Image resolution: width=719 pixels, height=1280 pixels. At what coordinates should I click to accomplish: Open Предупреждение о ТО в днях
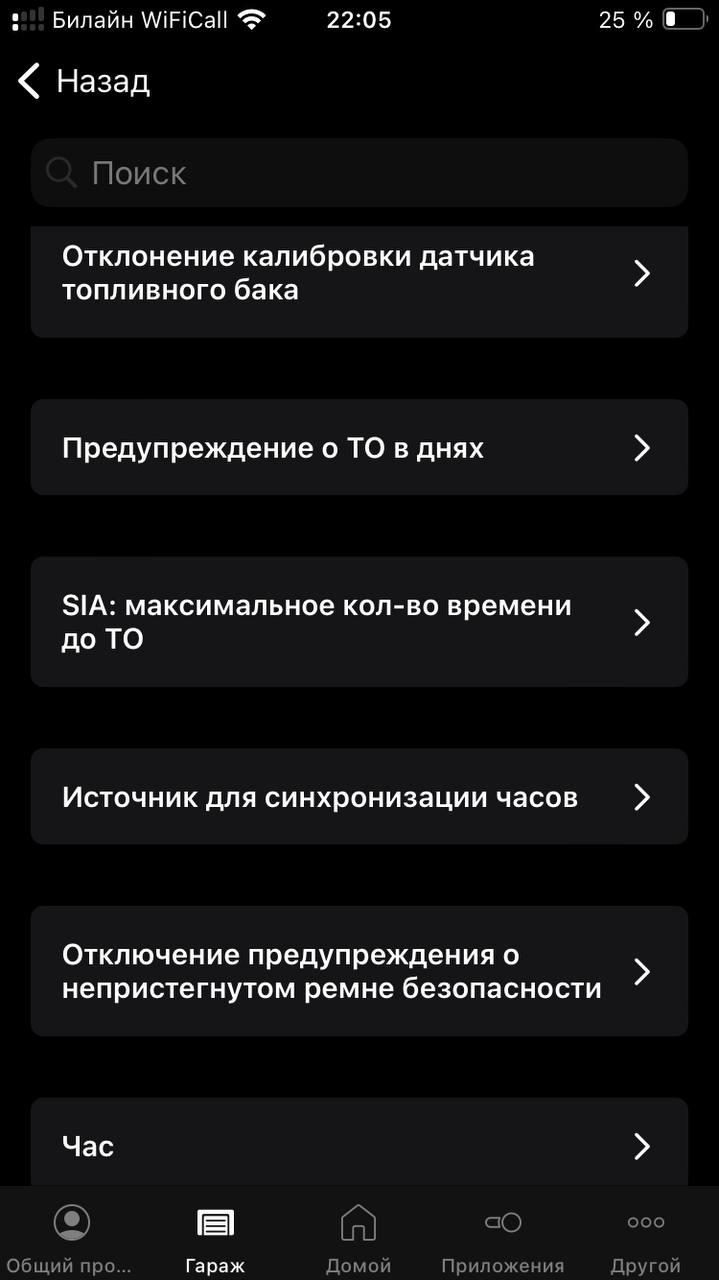click(x=359, y=447)
